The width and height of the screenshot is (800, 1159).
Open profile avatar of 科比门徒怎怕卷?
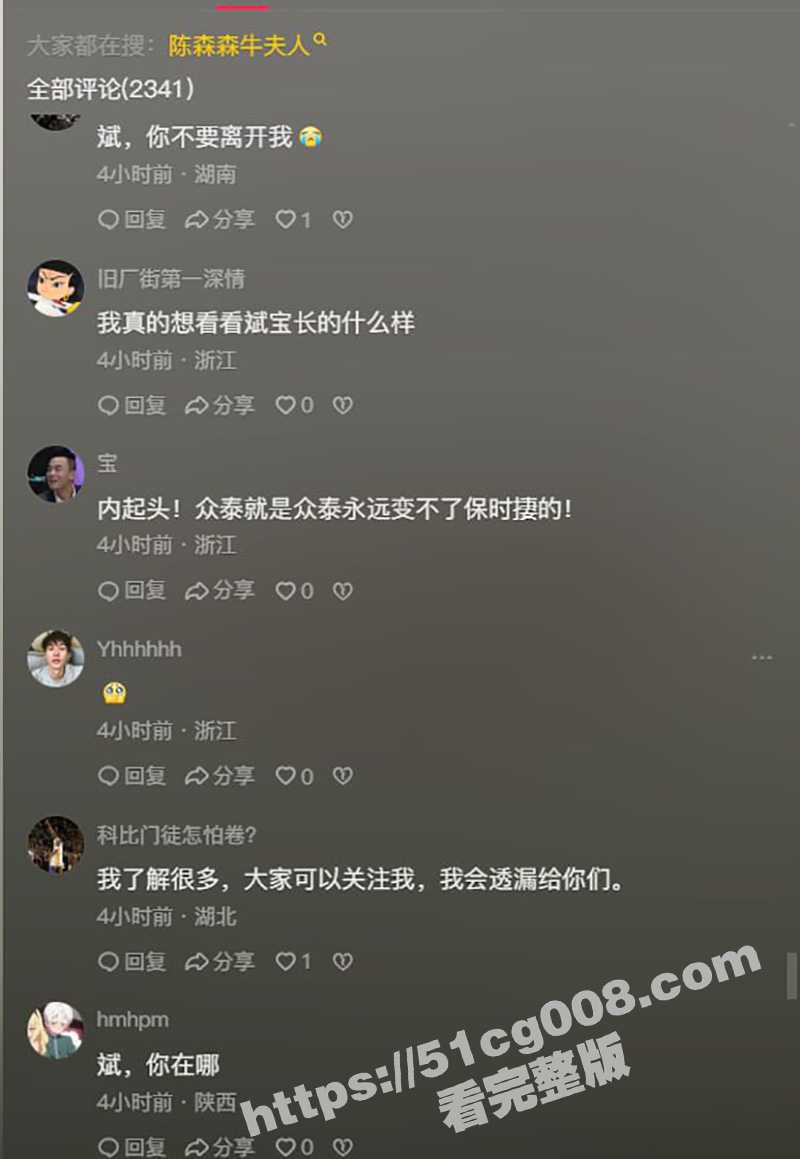pyautogui.click(x=55, y=845)
